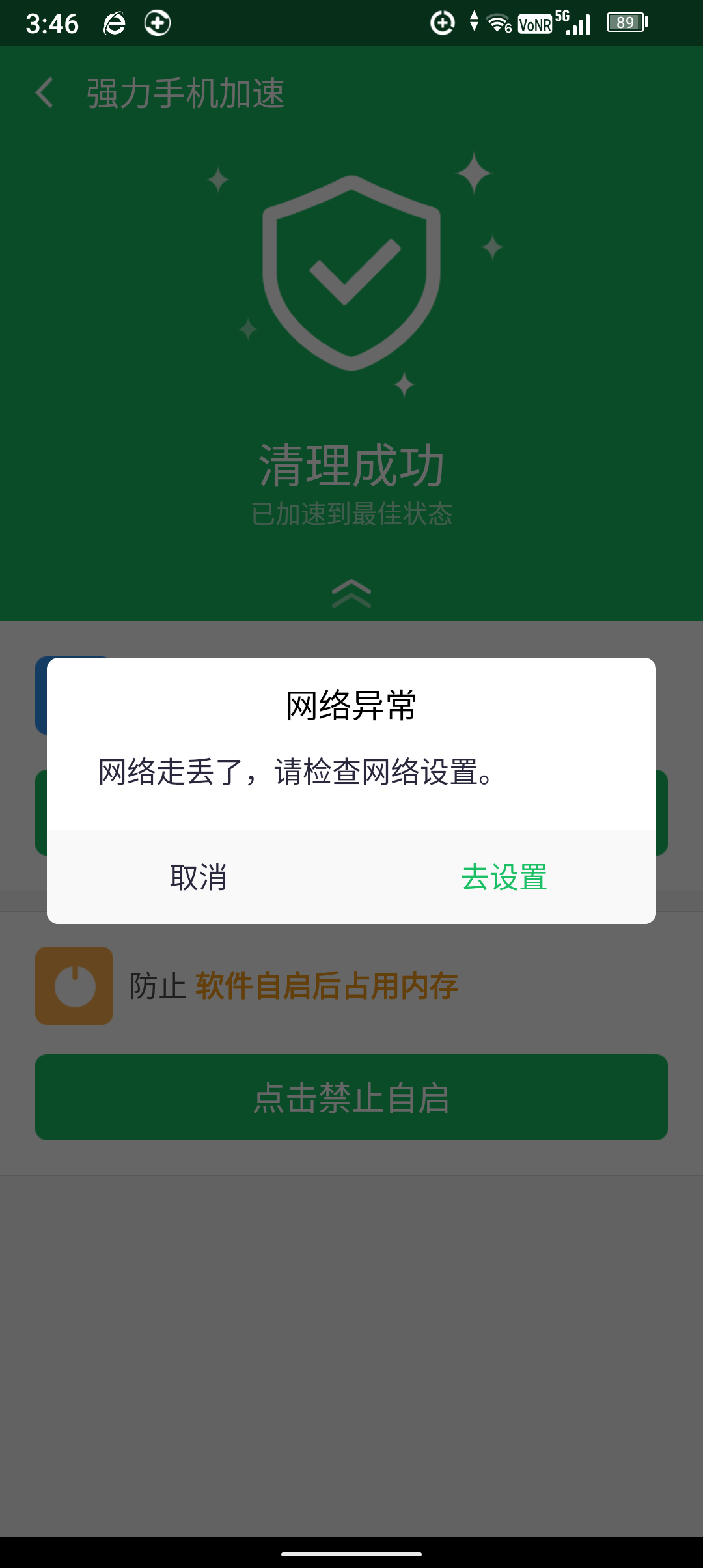The height and width of the screenshot is (1568, 703).
Task: Tap the Wi-Fi signal icon
Action: click(x=497, y=23)
